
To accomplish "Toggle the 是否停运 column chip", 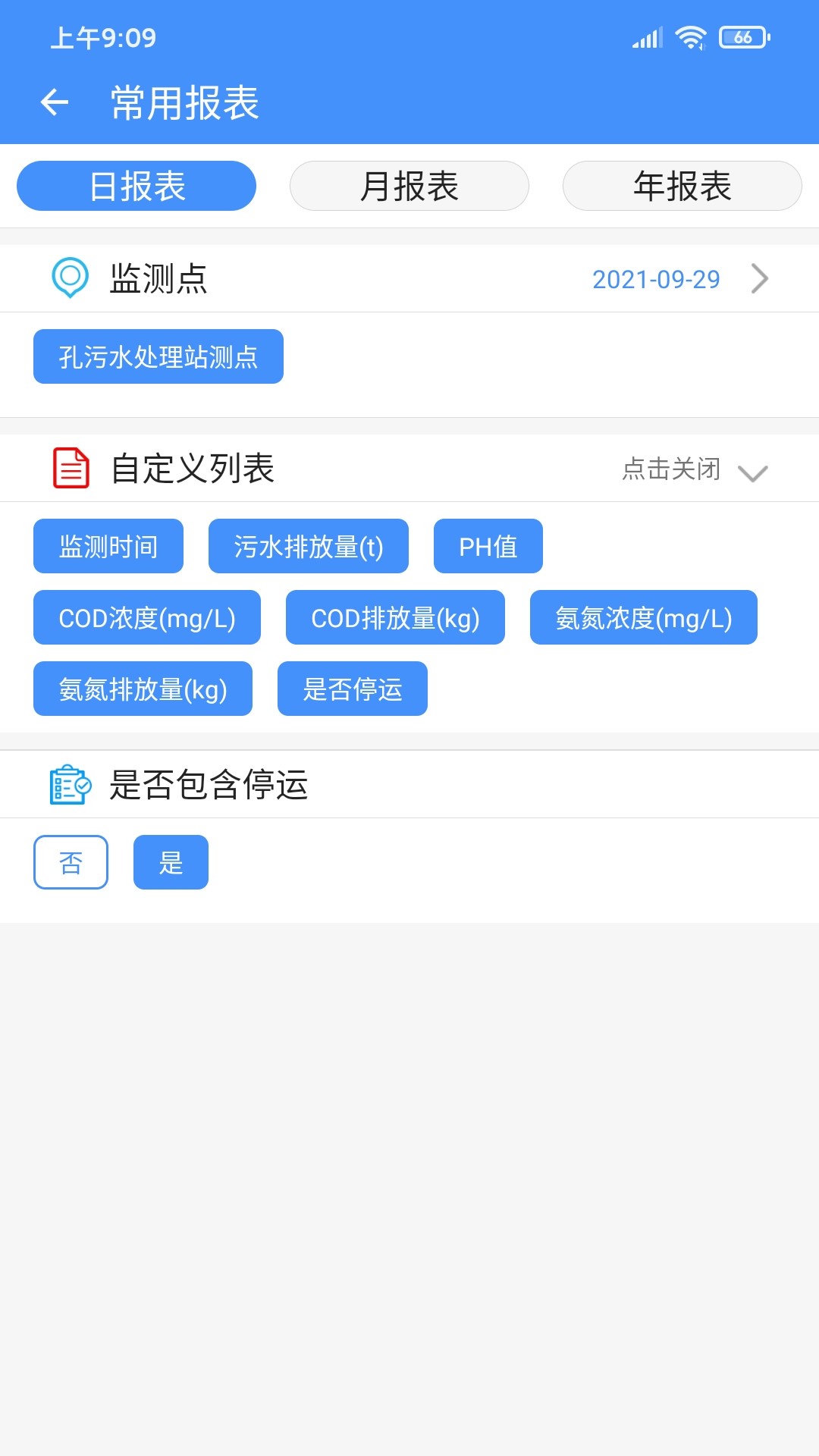I will point(353,689).
